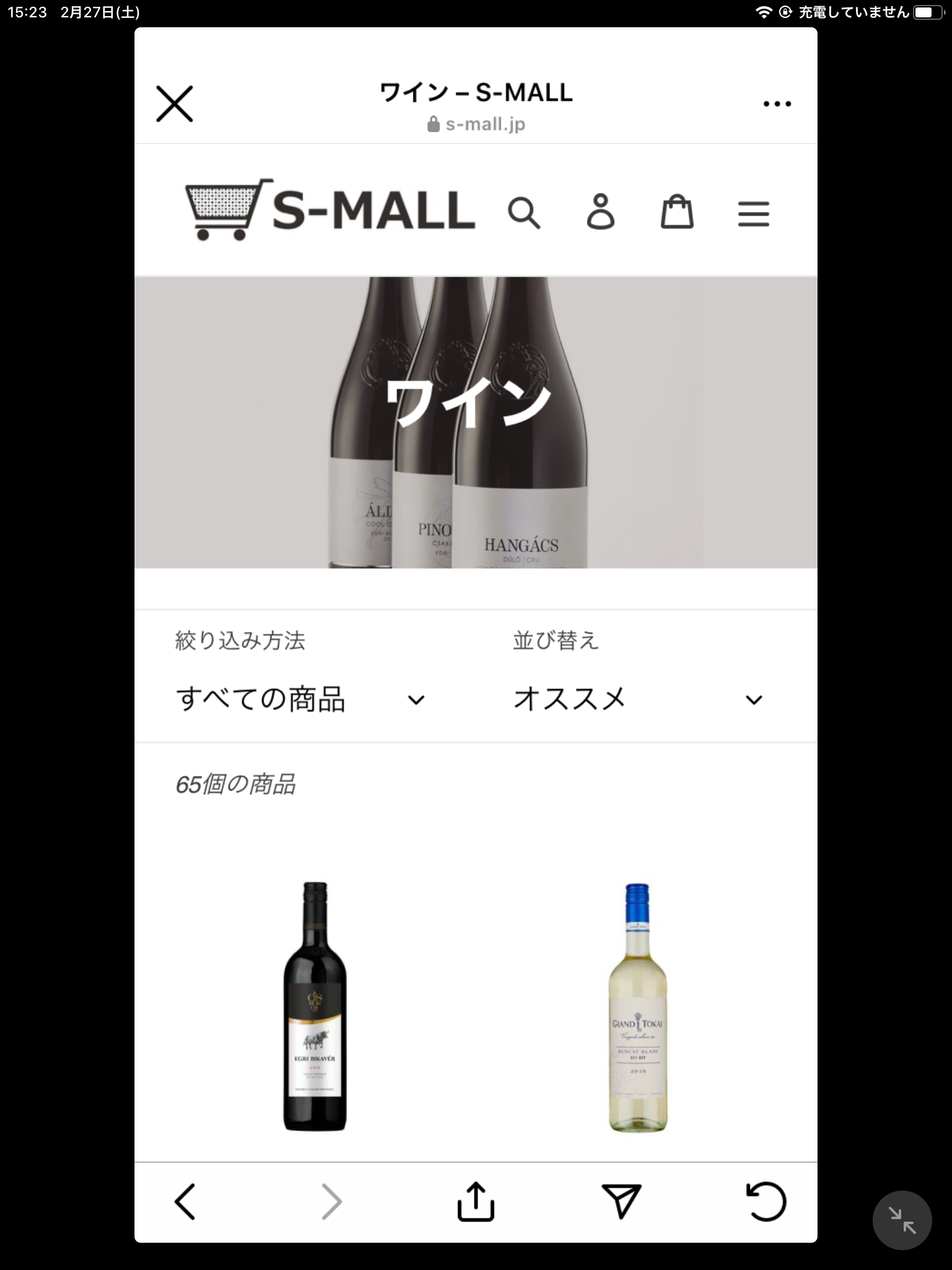Tap the S-MALL logo
This screenshot has height=1270, width=952.
pos(330,210)
